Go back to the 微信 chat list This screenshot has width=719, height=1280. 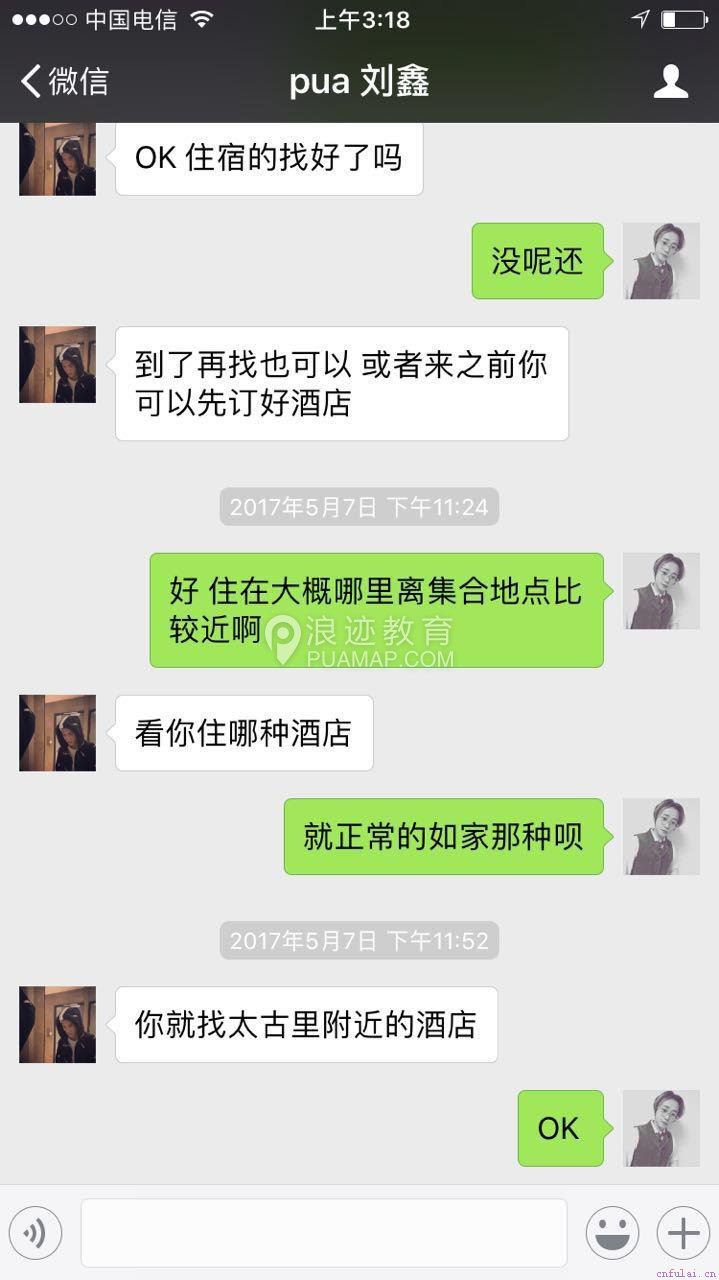point(64,81)
